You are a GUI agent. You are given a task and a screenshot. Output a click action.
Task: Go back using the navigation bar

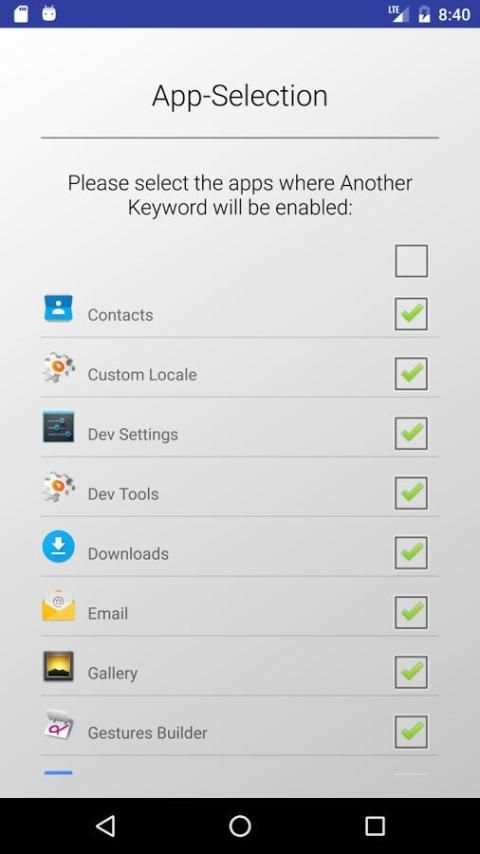click(105, 826)
